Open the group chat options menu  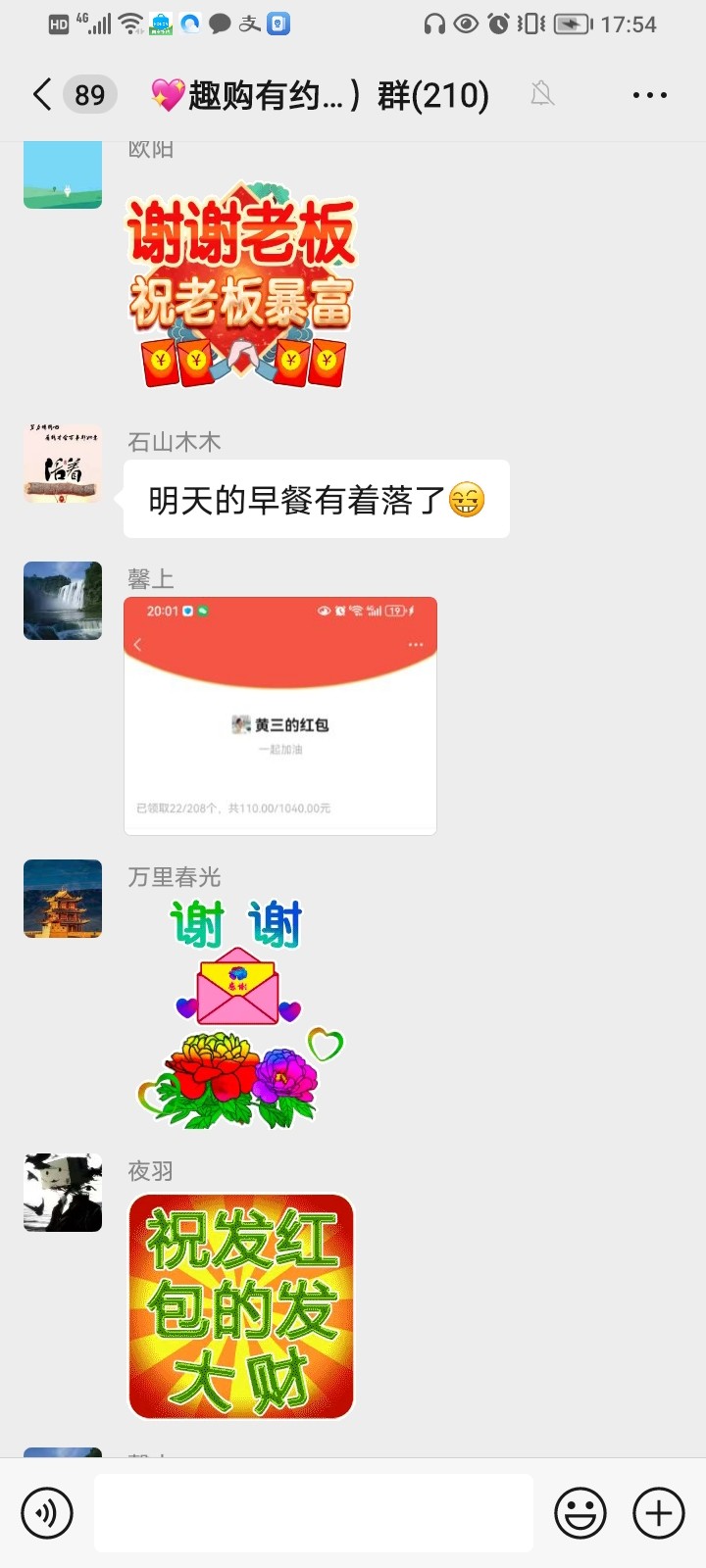pos(649,95)
